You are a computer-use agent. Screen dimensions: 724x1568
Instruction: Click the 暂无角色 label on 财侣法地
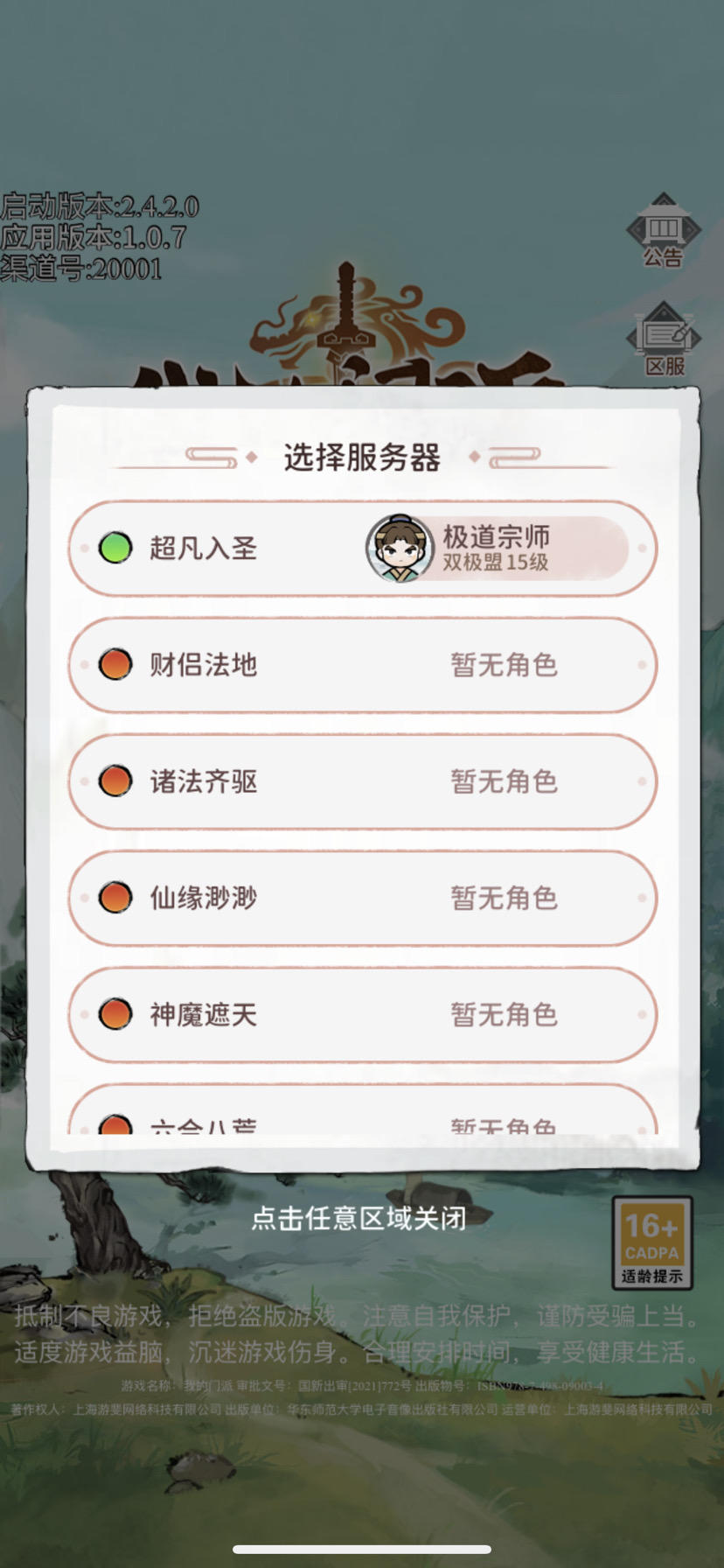(503, 665)
